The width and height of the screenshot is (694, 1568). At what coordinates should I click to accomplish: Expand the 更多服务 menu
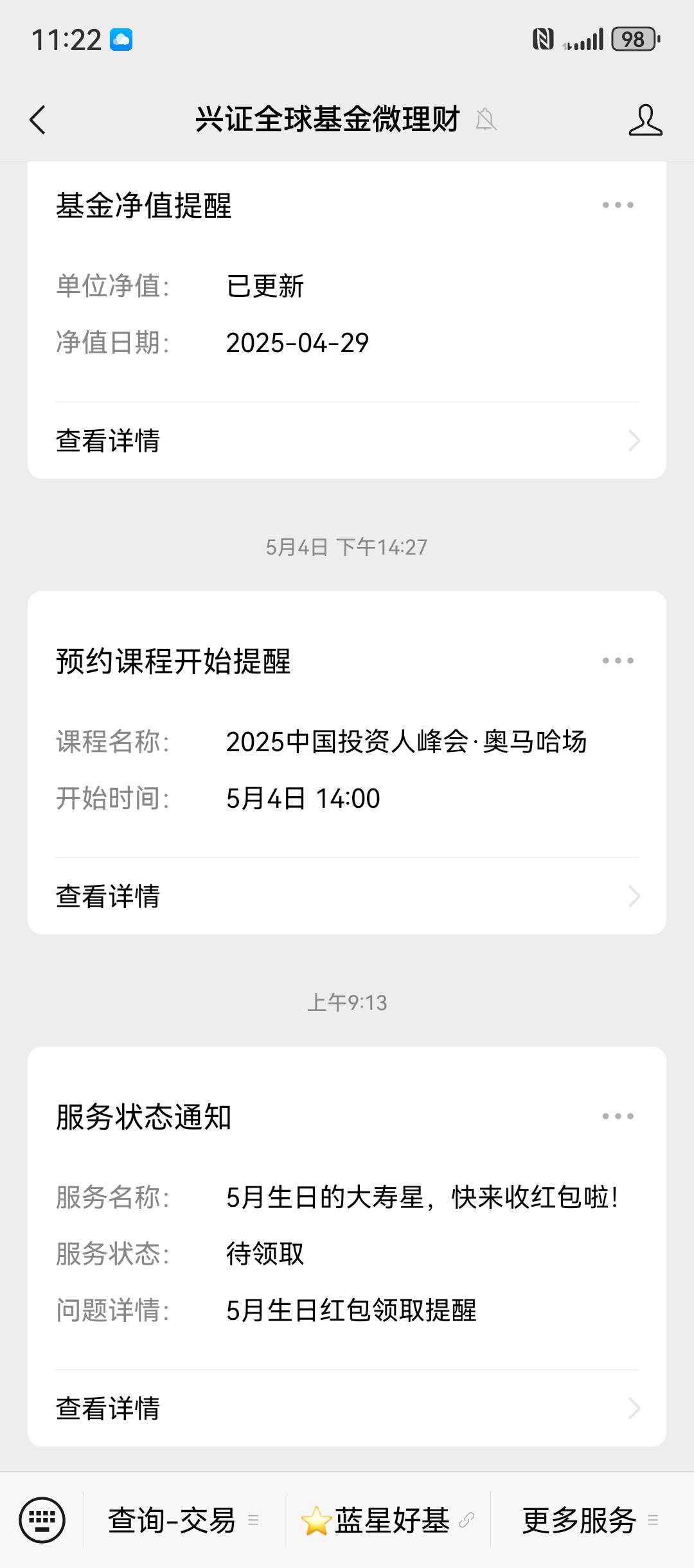tap(591, 1520)
